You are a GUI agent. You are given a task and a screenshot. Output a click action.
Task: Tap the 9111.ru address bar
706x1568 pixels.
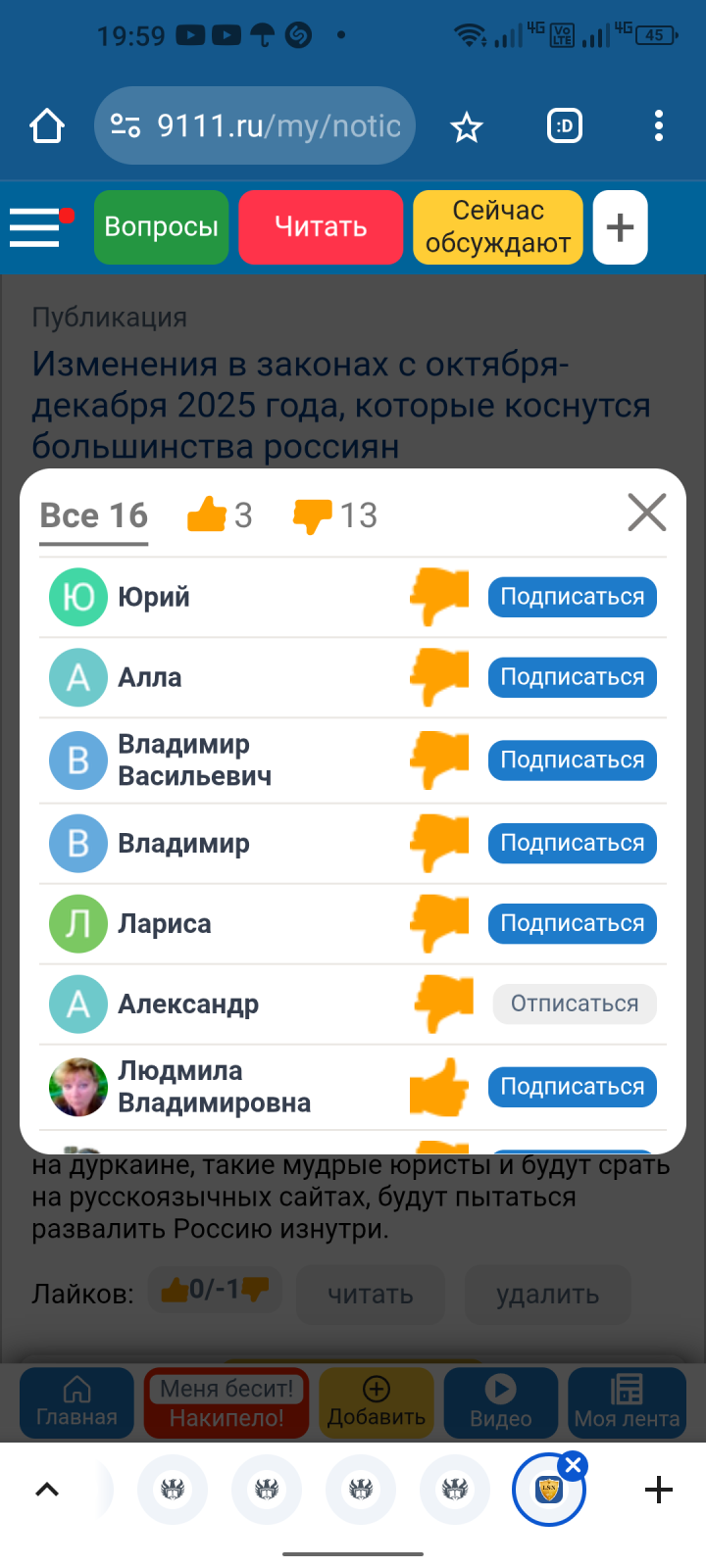click(255, 125)
